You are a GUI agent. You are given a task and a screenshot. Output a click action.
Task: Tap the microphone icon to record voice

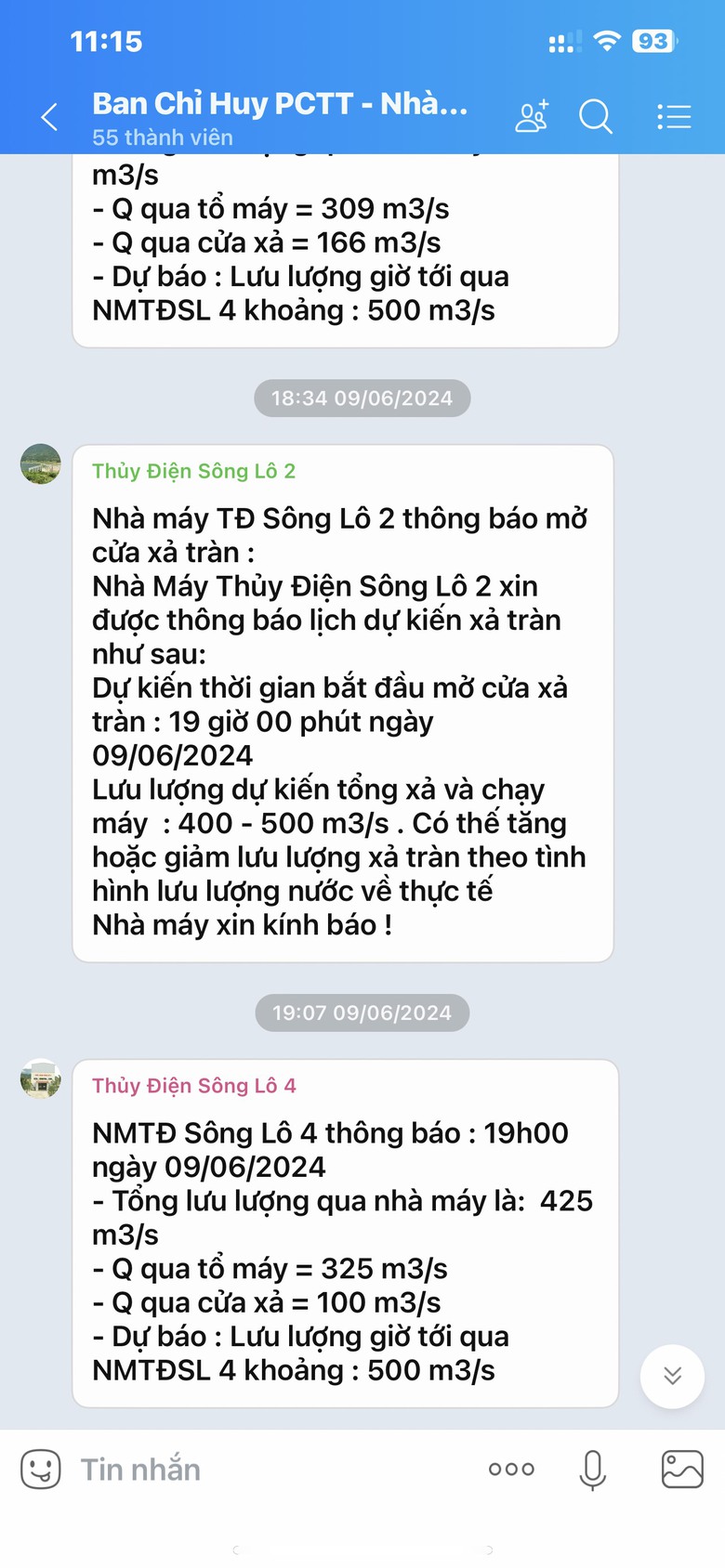592,1469
